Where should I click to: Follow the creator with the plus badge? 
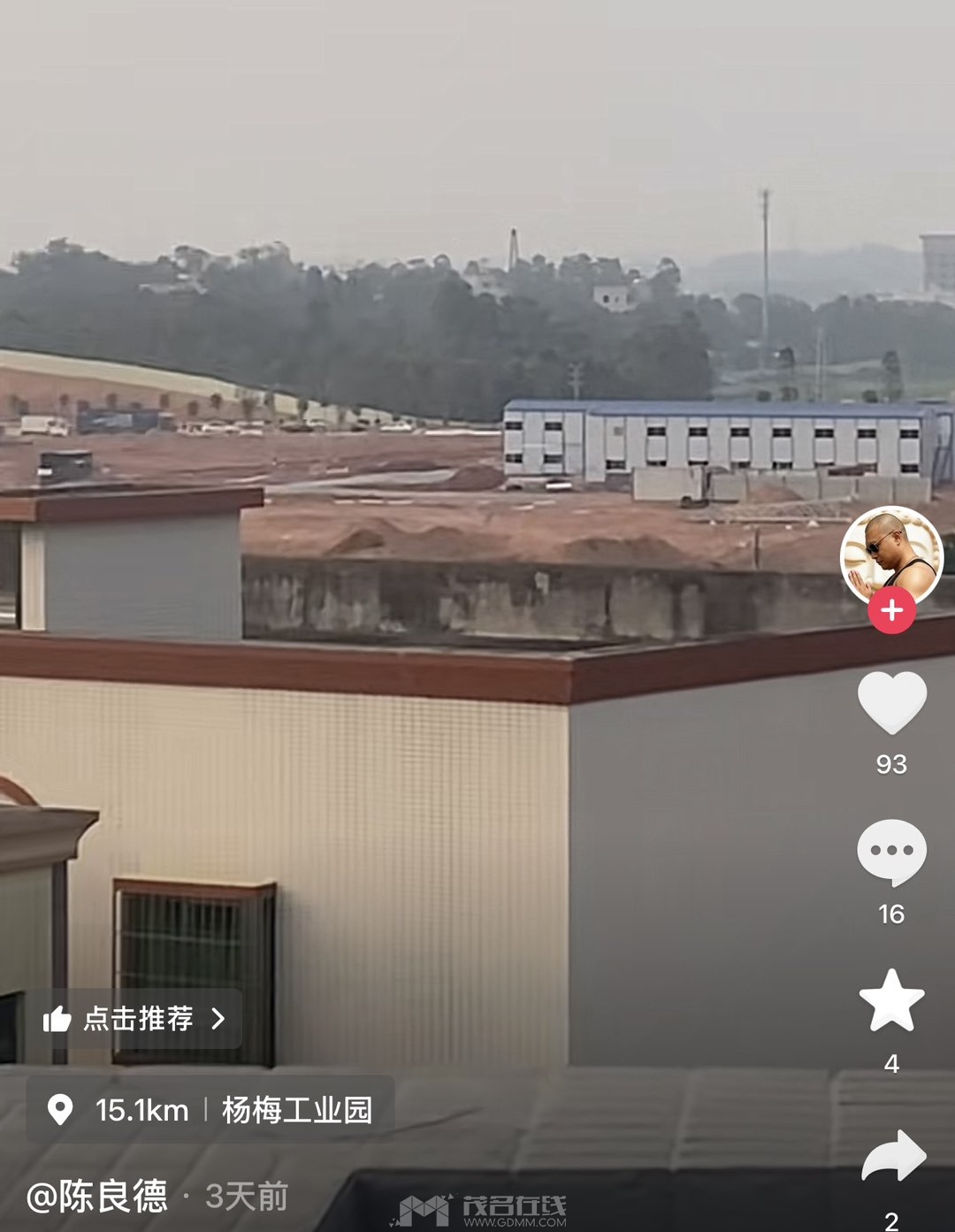pyautogui.click(x=891, y=611)
